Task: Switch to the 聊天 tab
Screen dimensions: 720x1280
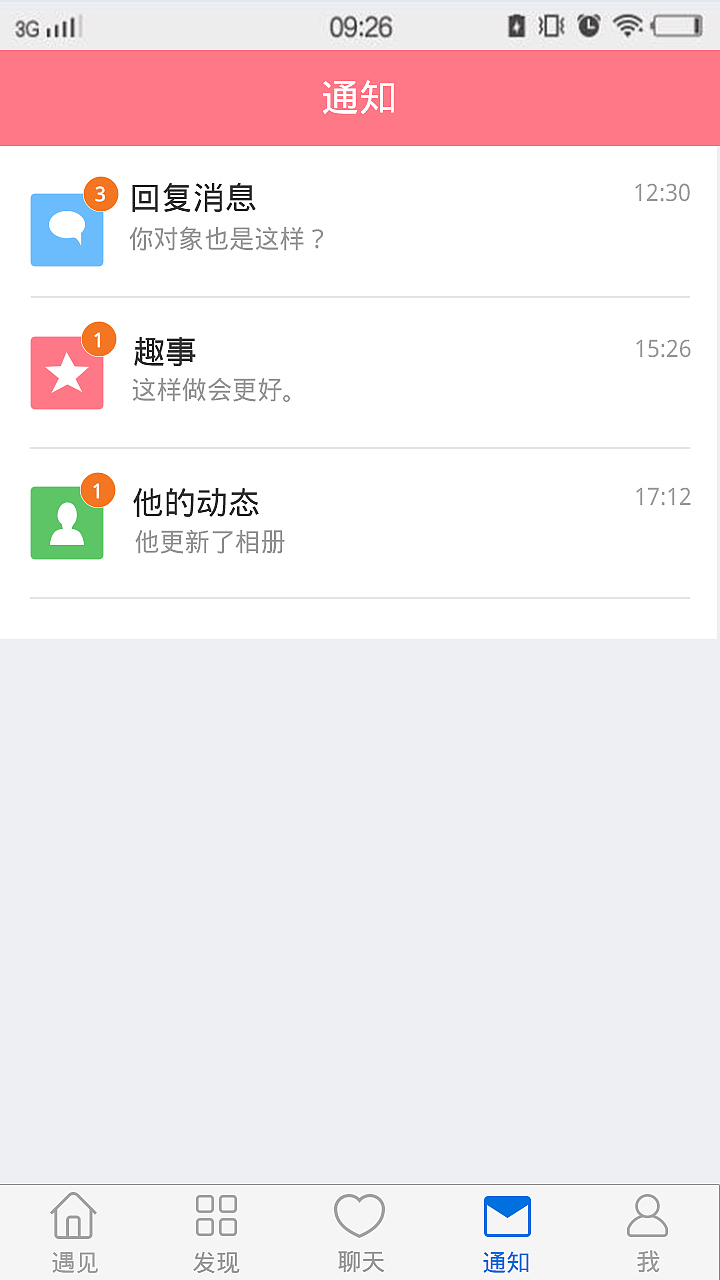Action: [x=360, y=1232]
